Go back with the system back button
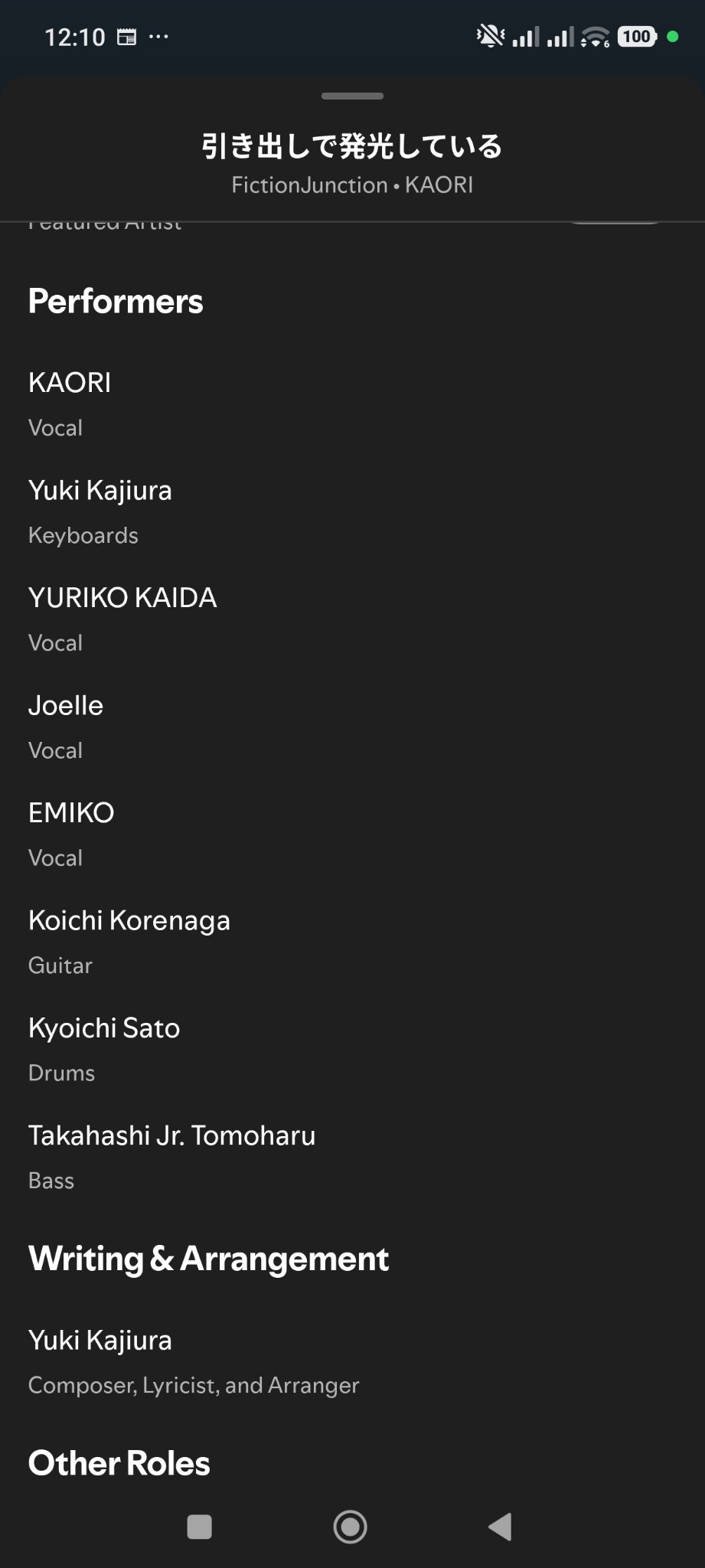Image resolution: width=705 pixels, height=1568 pixels. 501,1527
